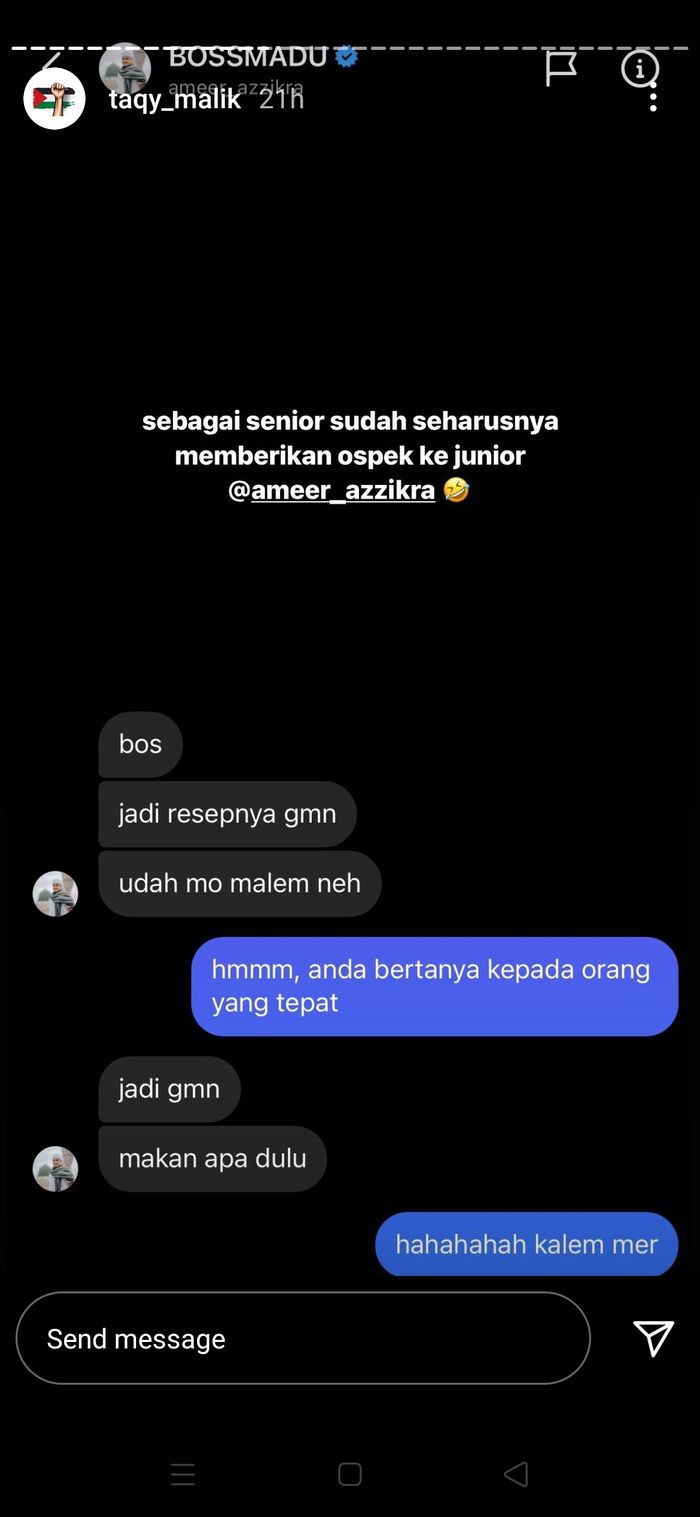Screen dimensions: 700x1517
Task: Go back using the system back button
Action: (x=516, y=1473)
